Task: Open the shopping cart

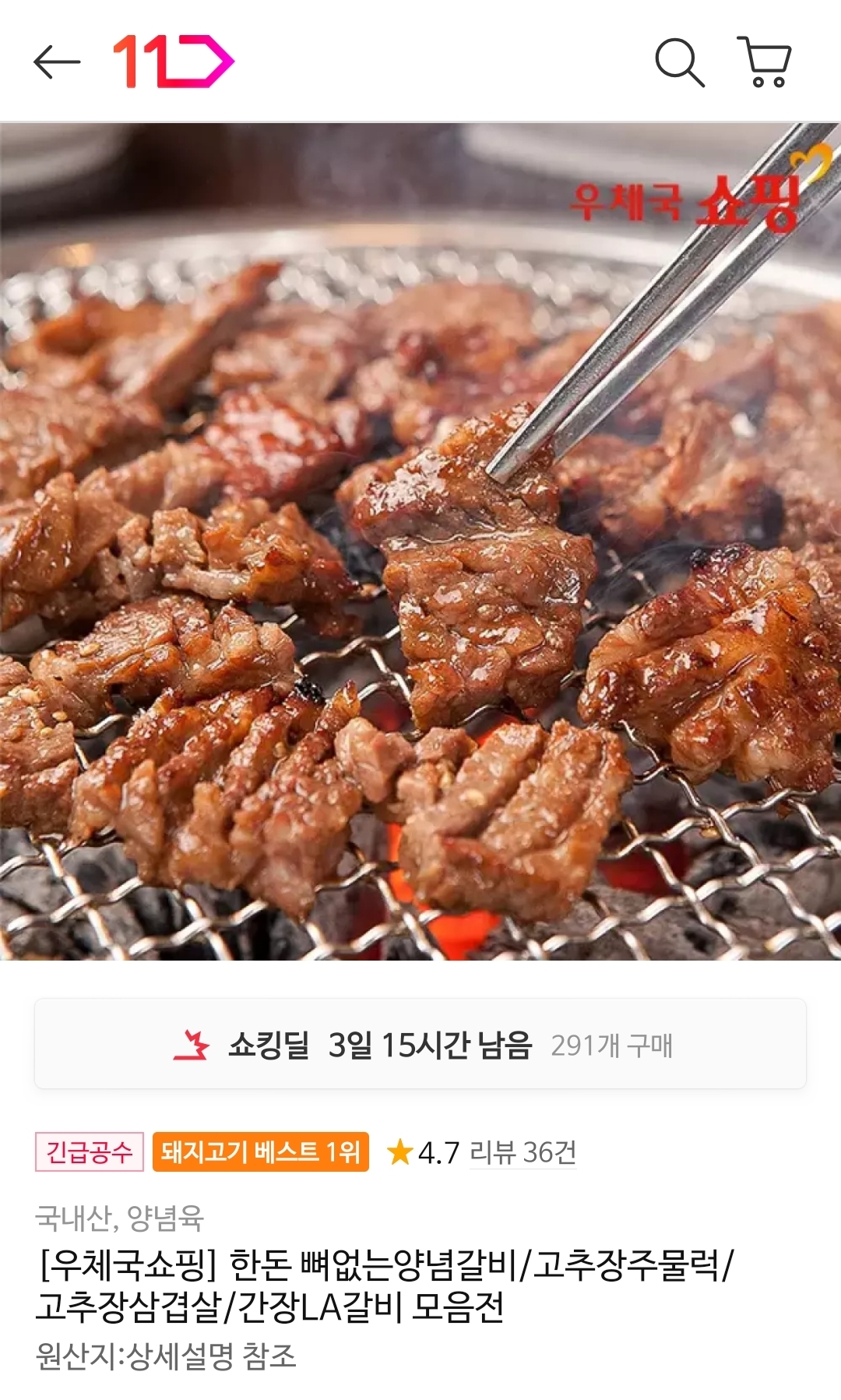Action: coord(765,62)
